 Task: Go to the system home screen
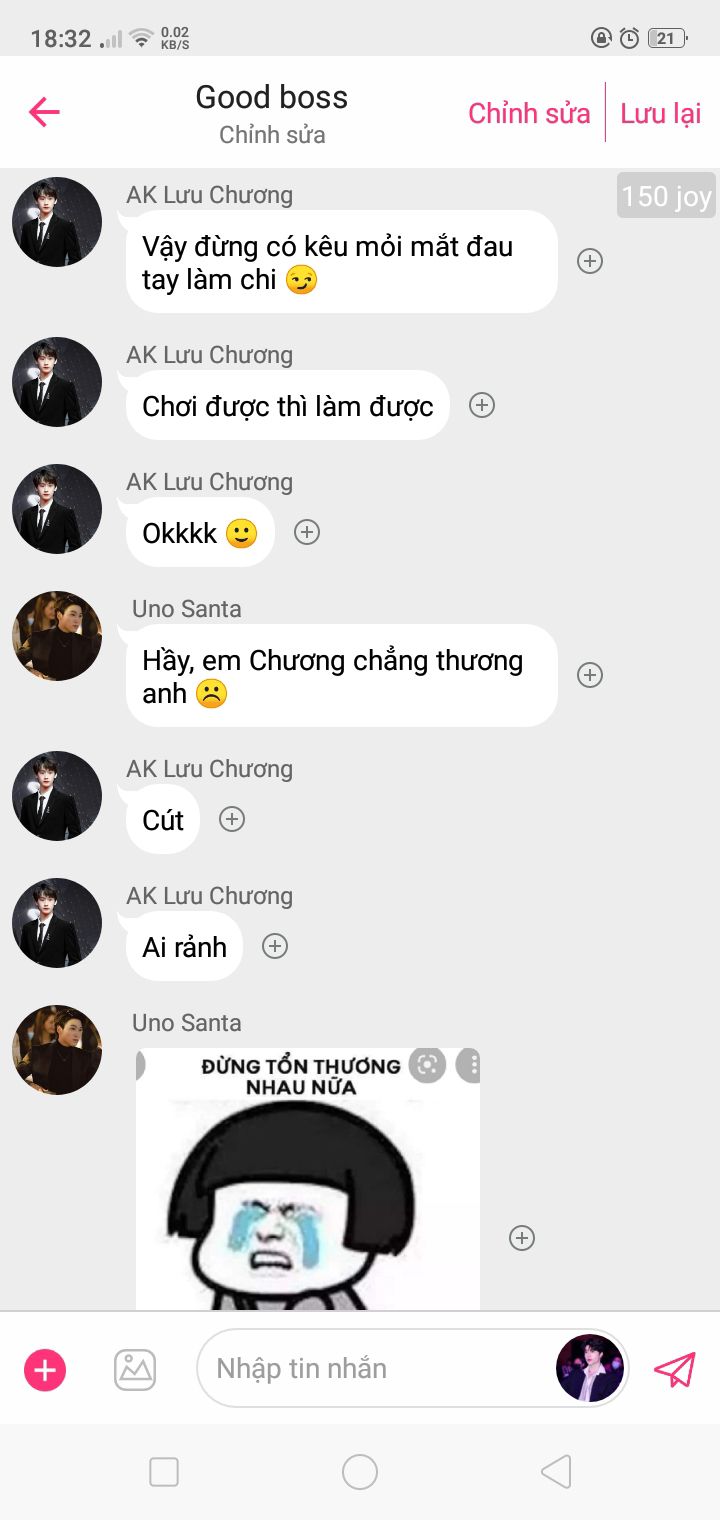click(360, 1472)
